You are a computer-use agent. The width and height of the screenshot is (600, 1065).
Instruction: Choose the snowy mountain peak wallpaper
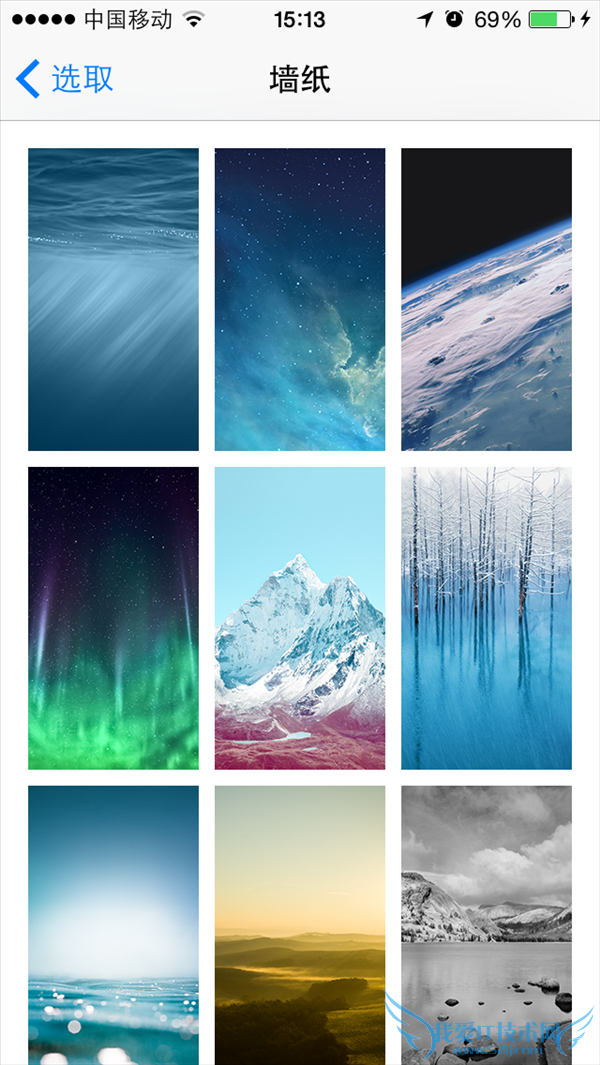300,618
